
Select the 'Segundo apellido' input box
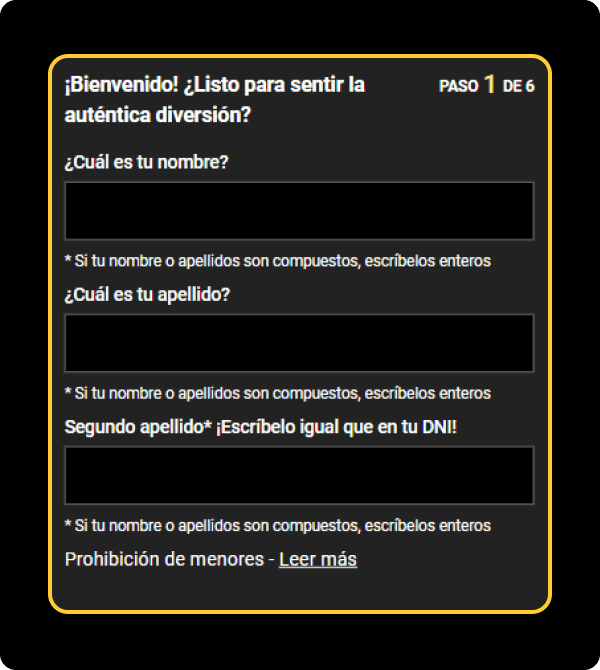[299, 475]
